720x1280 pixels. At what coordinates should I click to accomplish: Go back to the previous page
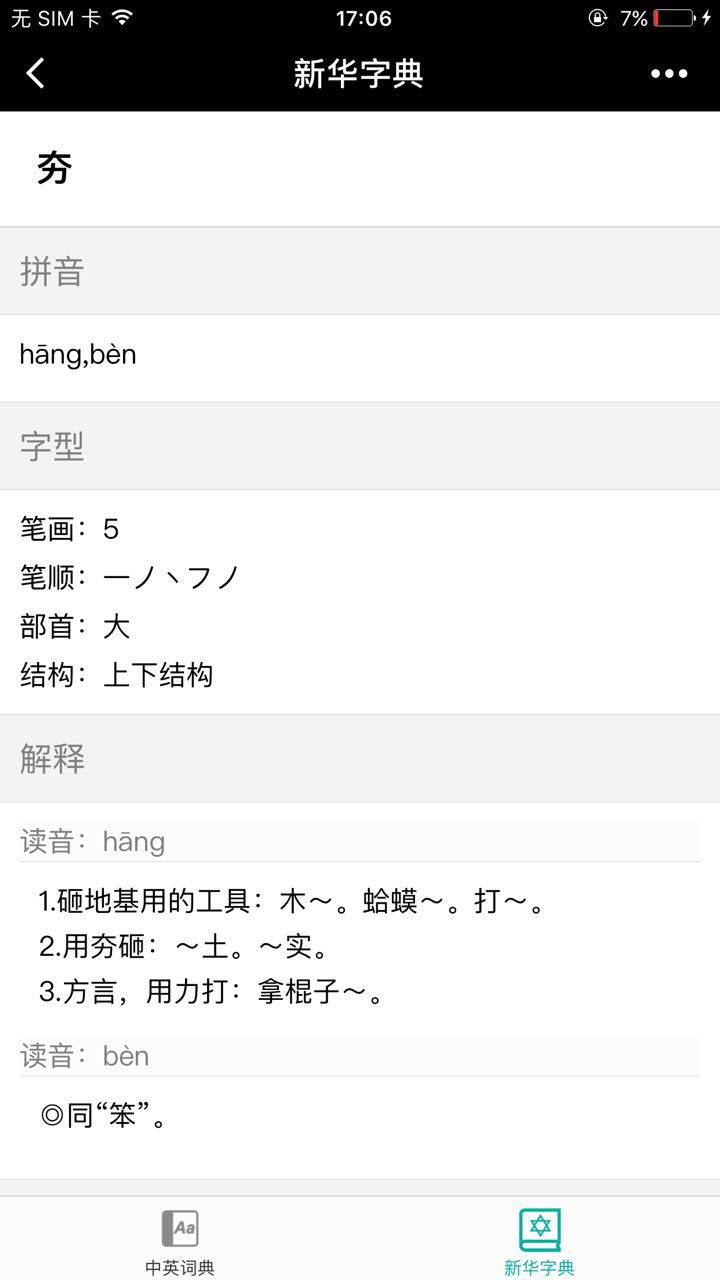(x=36, y=73)
